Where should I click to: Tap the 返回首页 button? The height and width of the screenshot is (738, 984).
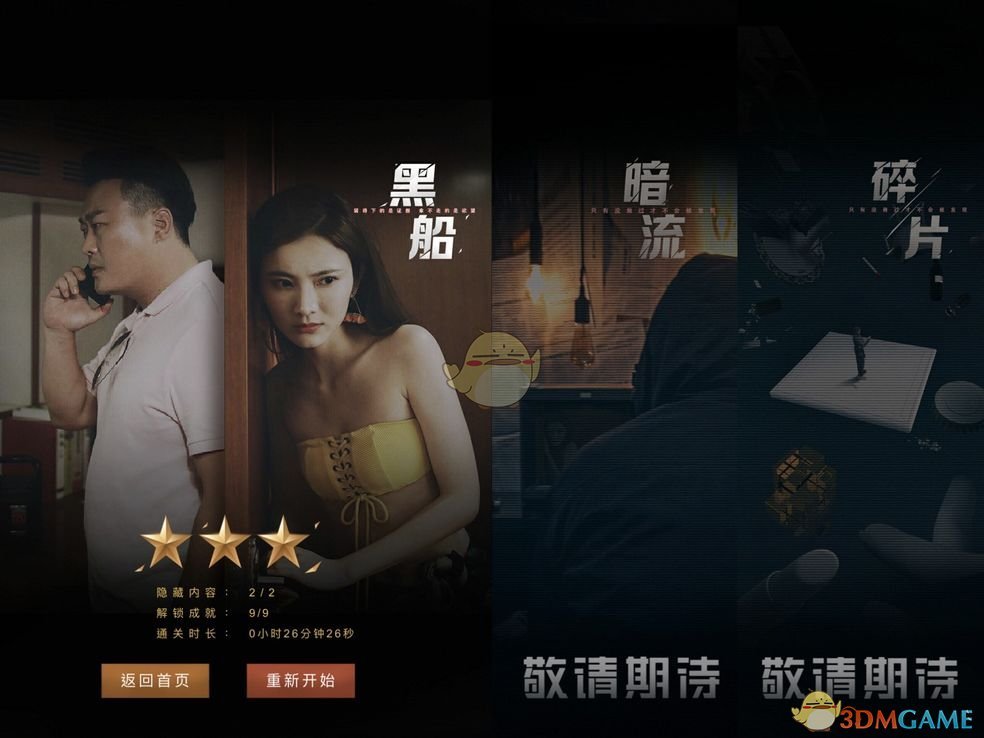coord(155,681)
